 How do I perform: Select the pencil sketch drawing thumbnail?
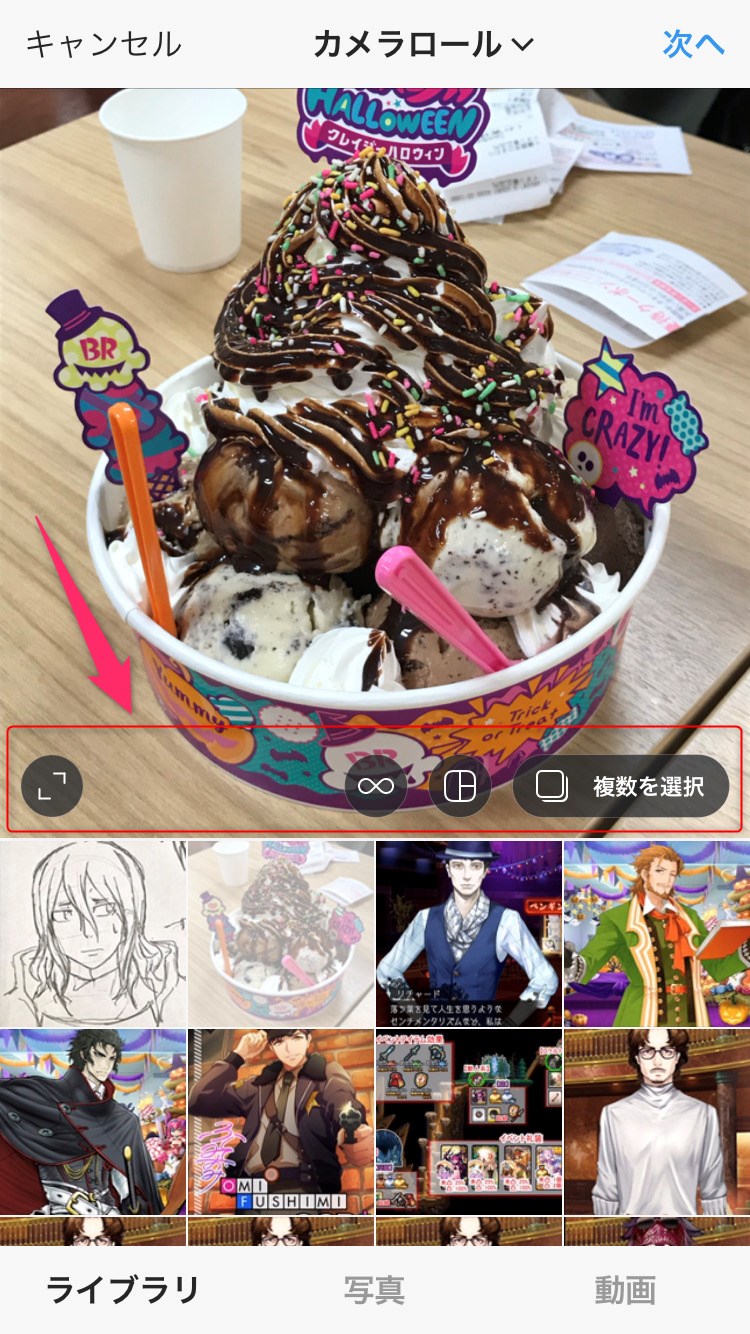[93, 934]
